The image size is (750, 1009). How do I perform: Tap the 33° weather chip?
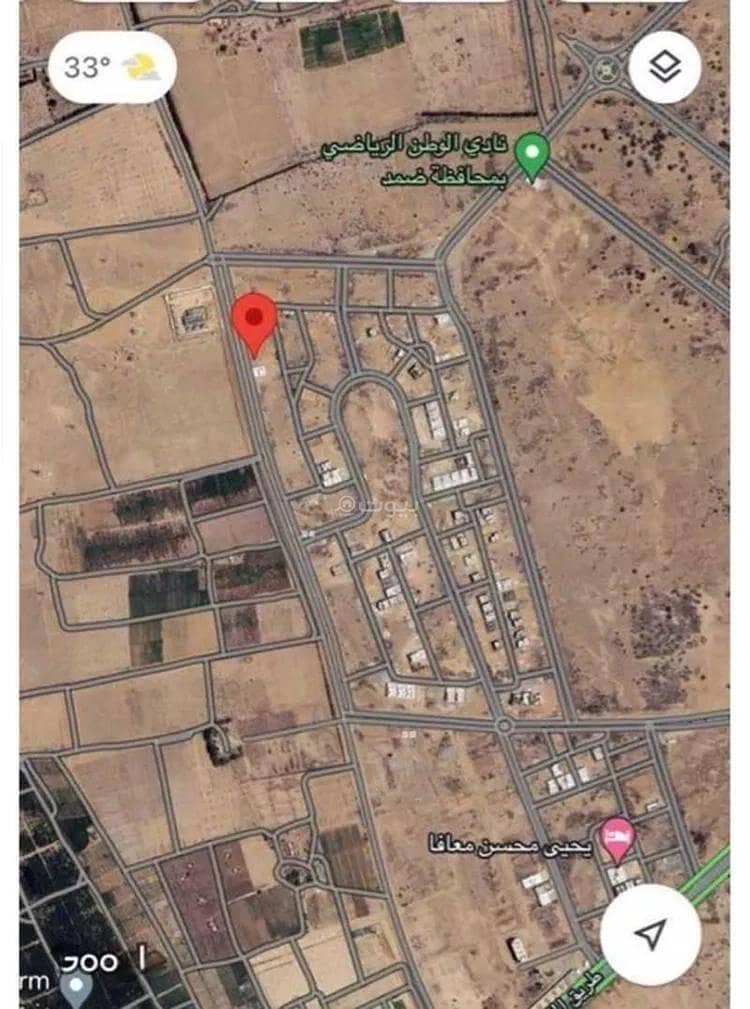[x=112, y=67]
